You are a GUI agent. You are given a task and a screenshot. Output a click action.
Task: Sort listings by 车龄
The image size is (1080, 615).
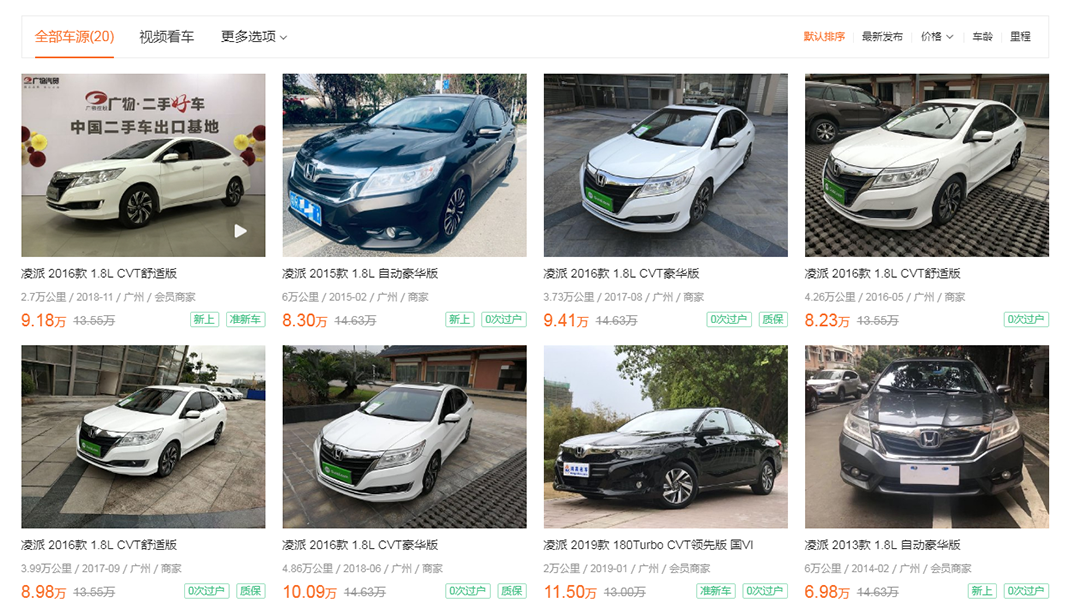coord(982,37)
